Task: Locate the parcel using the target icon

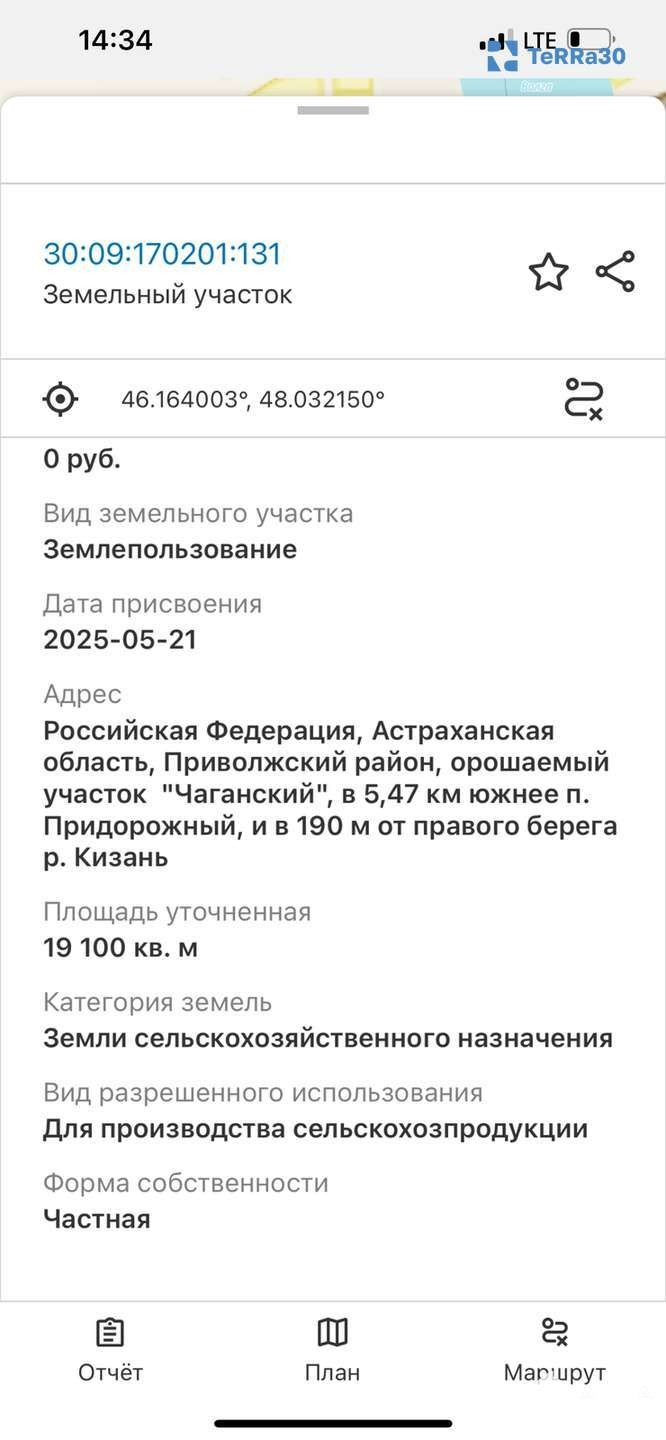Action: click(x=60, y=399)
